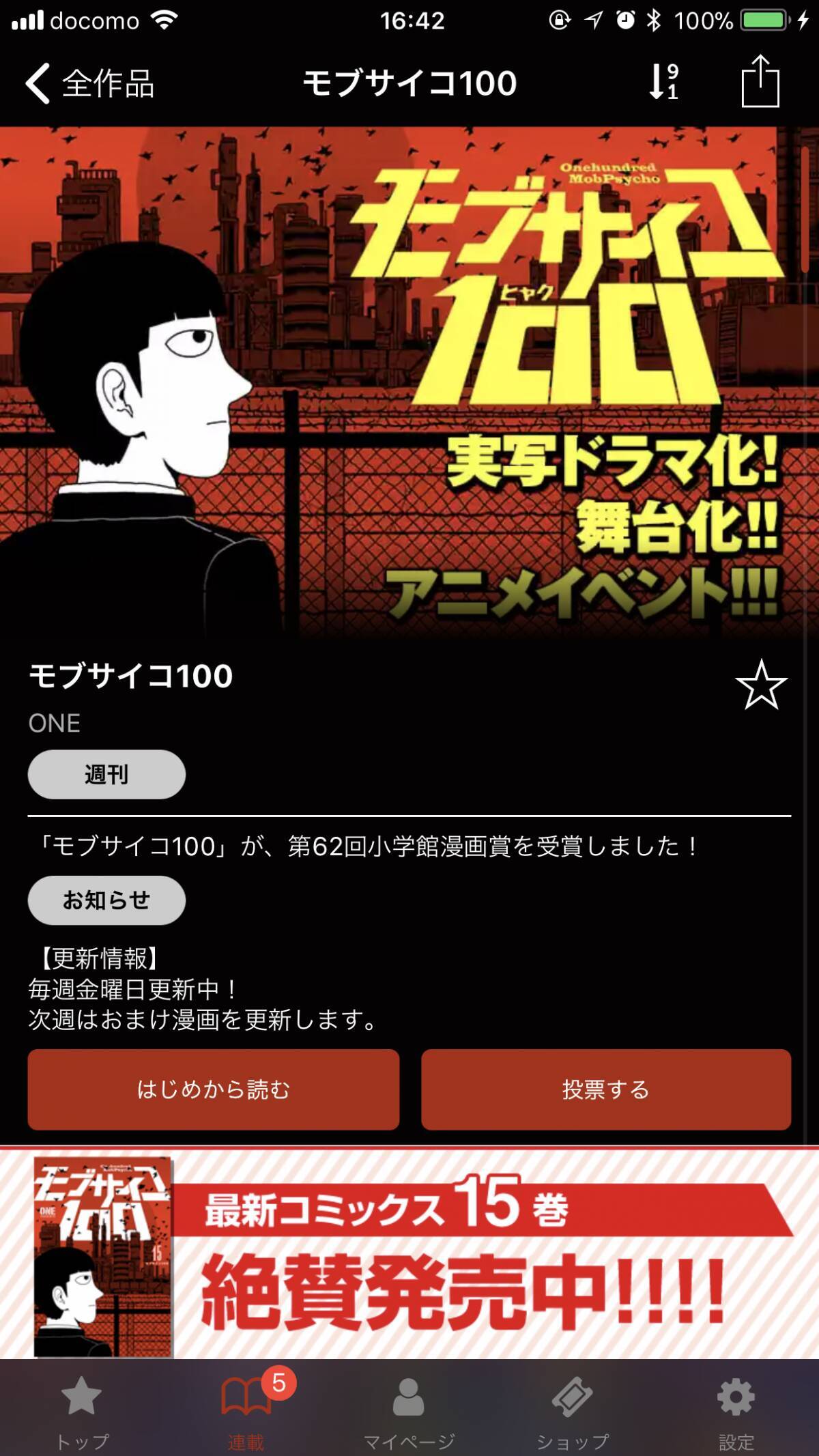This screenshot has height=1456, width=819.
Task: Tap はじめから読む to start reading
Action: (x=213, y=1089)
